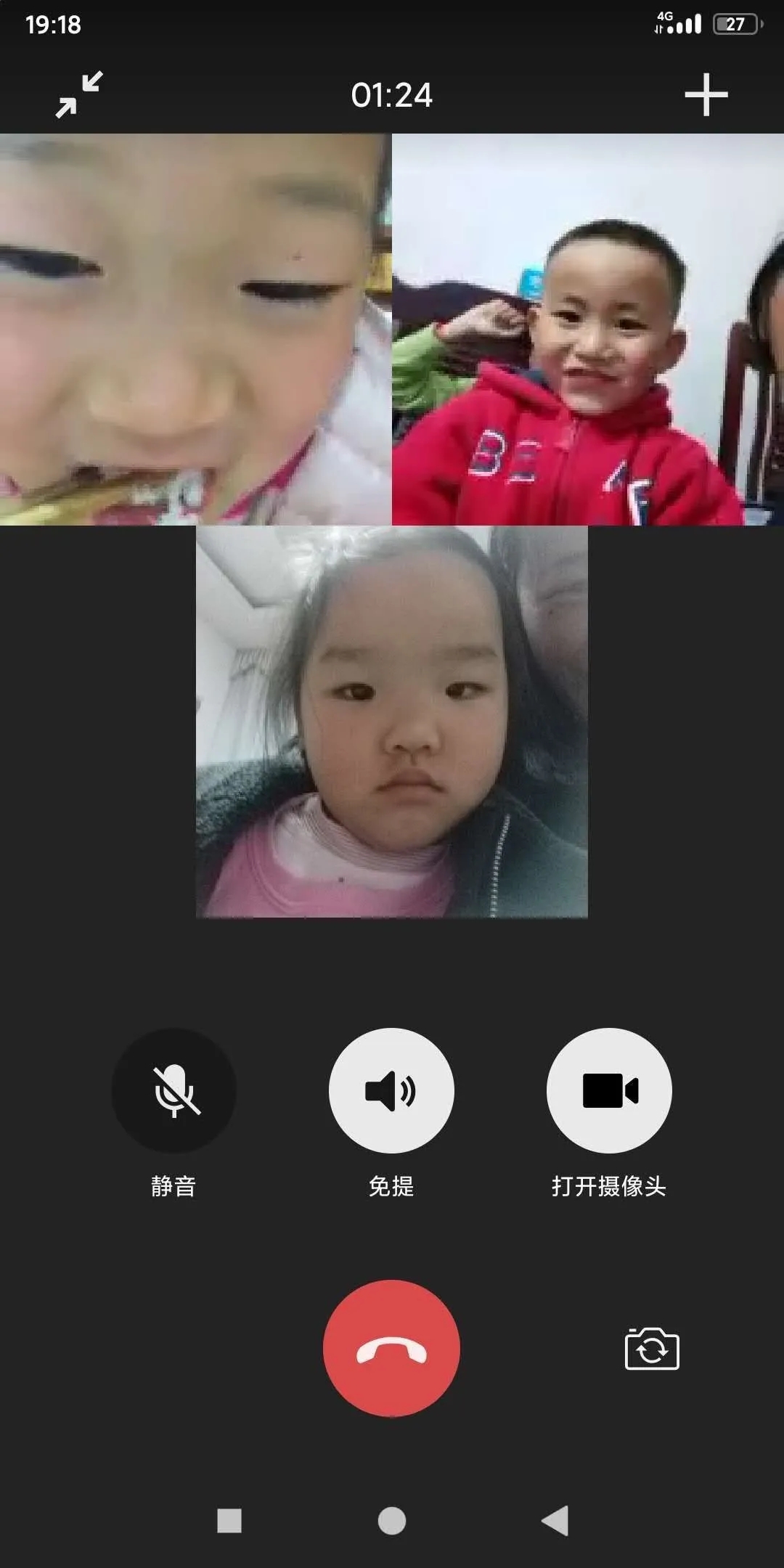The width and height of the screenshot is (784, 1568).
Task: Go back using the system back button
Action: click(x=555, y=1520)
